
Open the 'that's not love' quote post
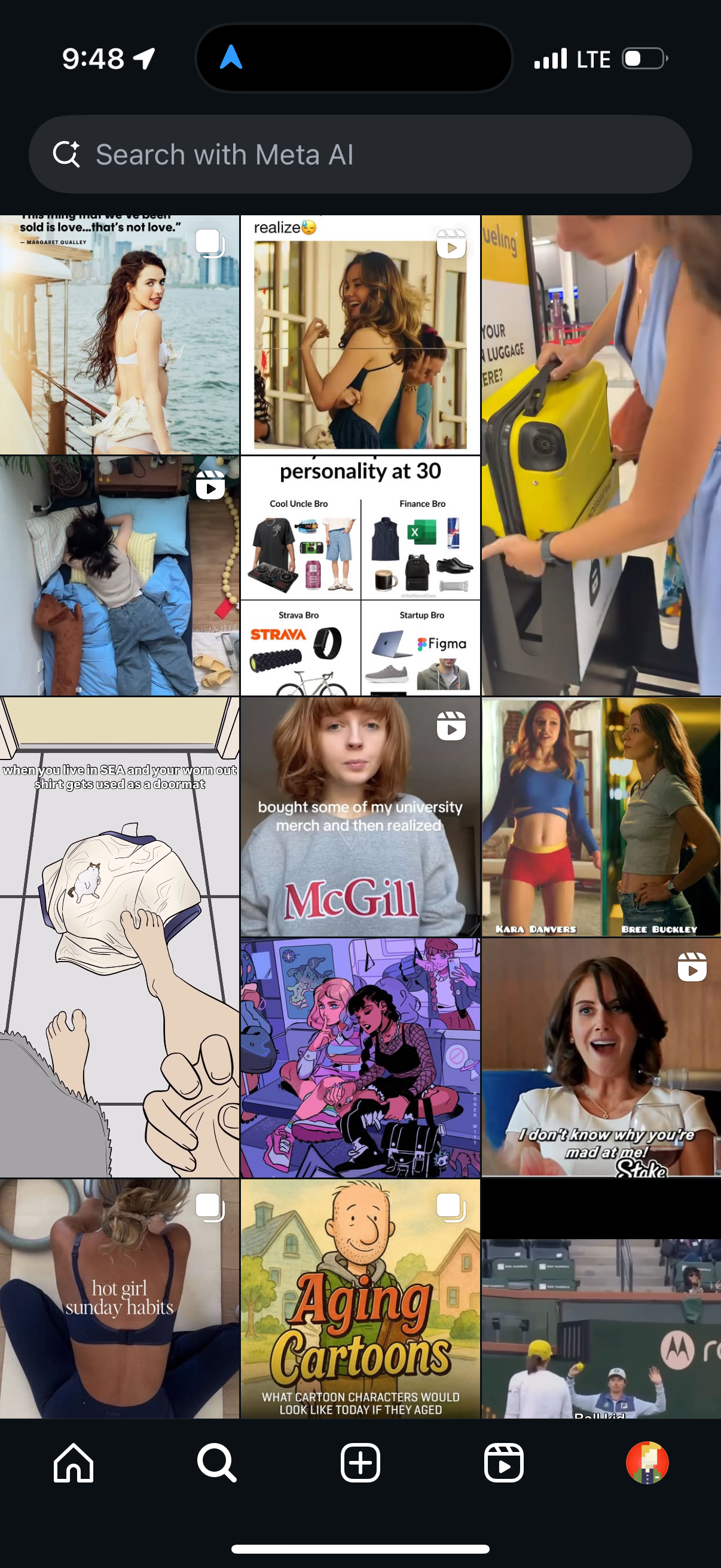pos(119,335)
